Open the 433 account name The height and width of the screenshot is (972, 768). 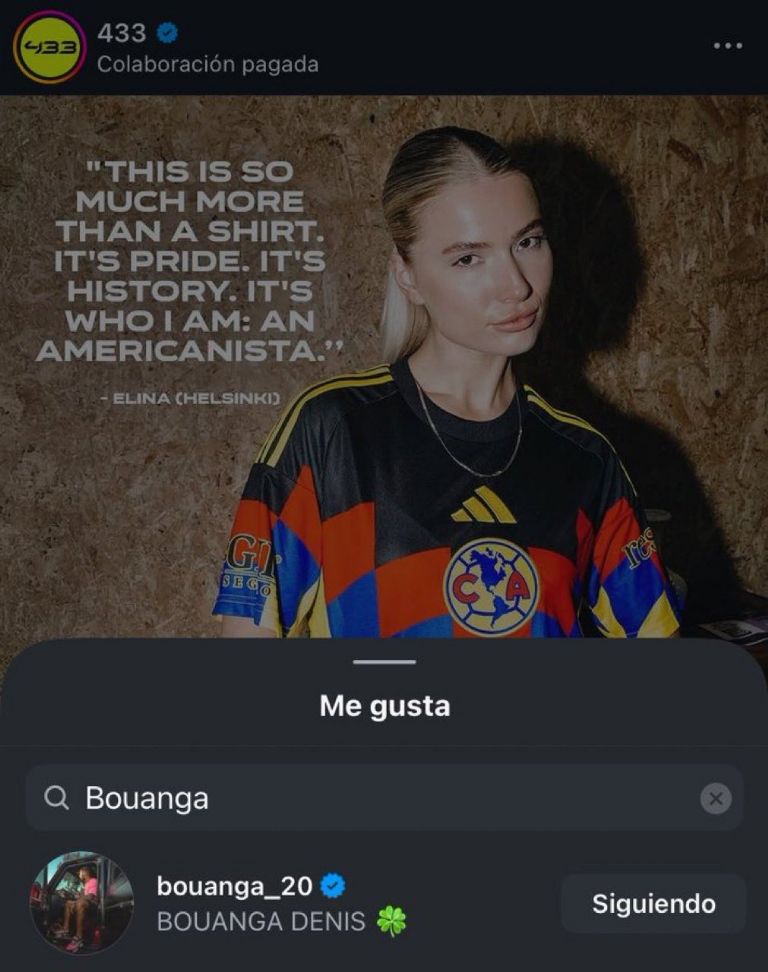tap(122, 33)
